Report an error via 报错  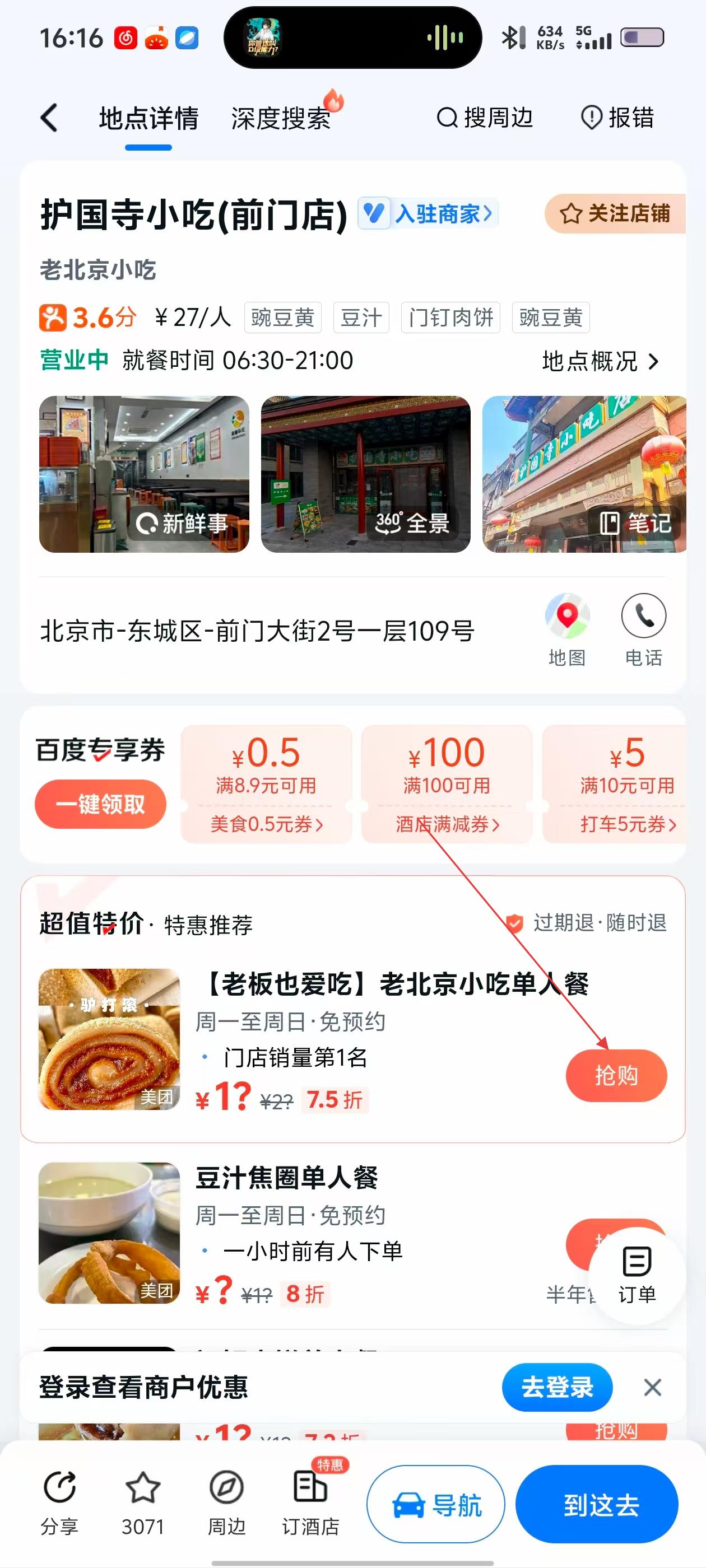617,118
